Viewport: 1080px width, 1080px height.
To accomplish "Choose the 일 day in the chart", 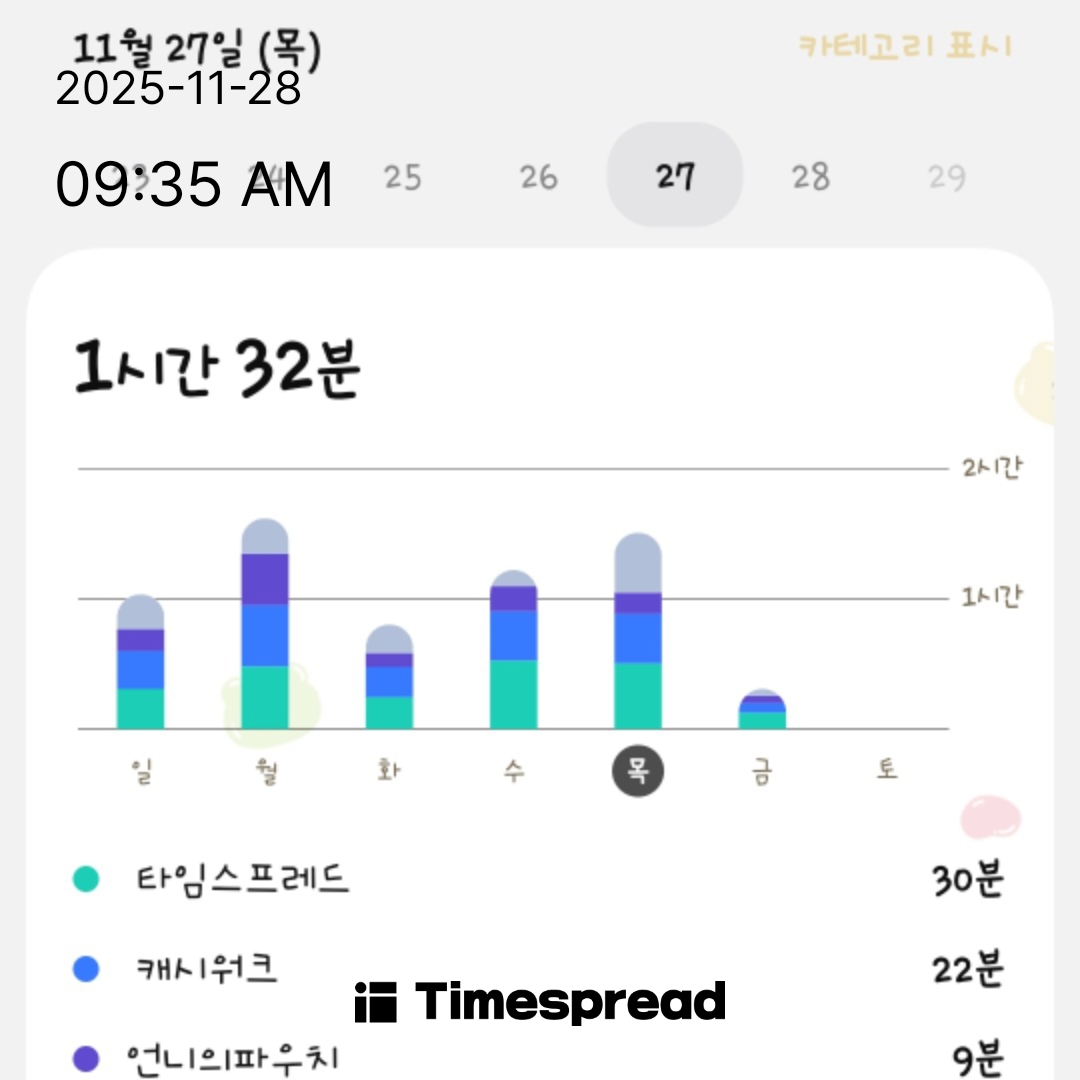I will (x=141, y=771).
